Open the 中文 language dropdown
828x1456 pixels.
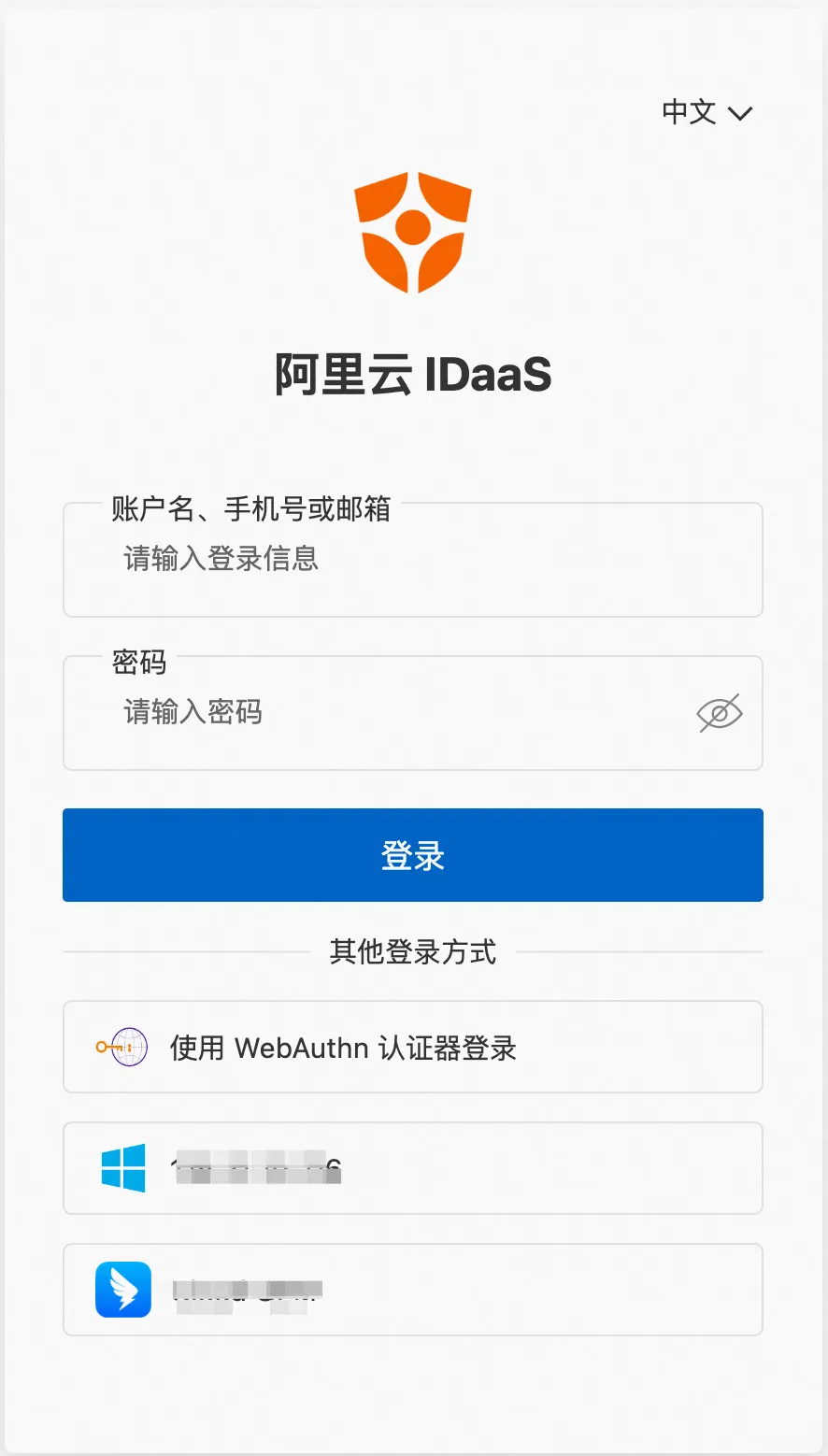[707, 113]
